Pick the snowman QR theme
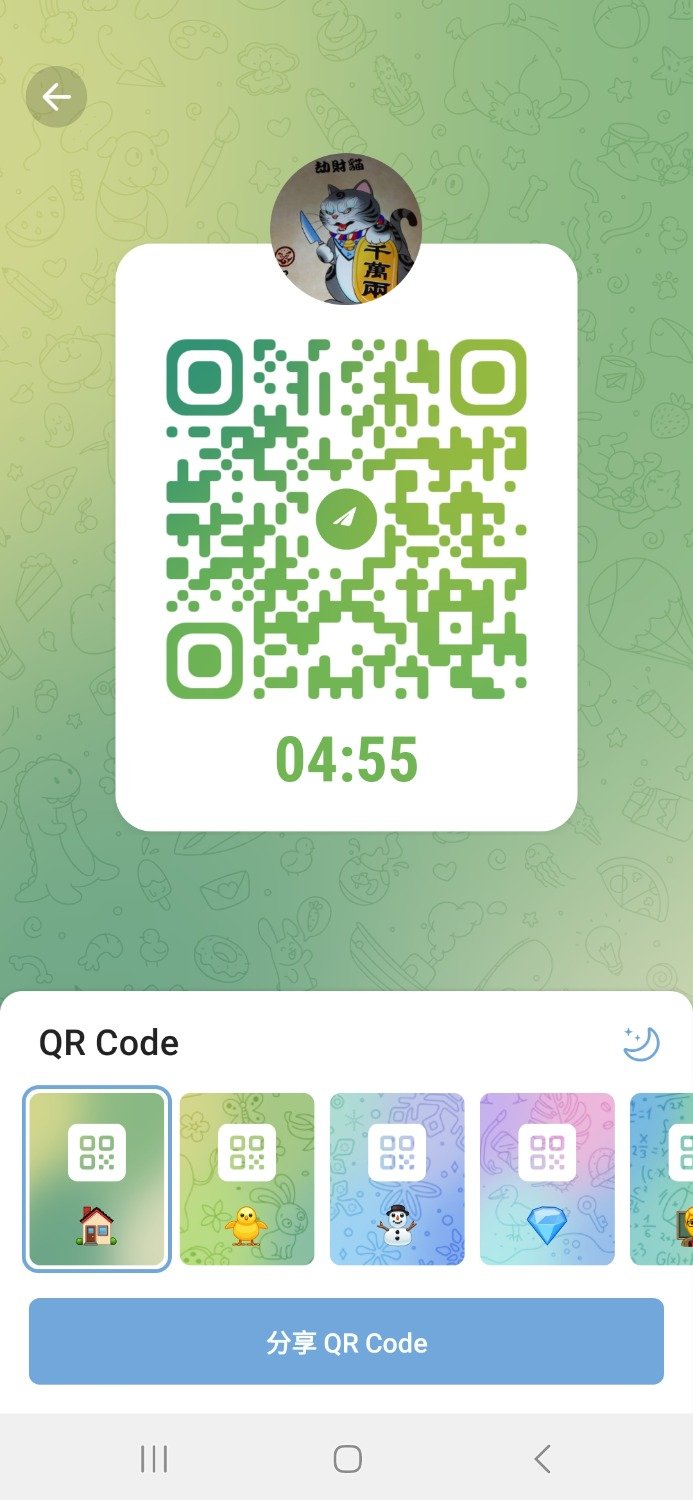The image size is (693, 1500). pos(397,1179)
